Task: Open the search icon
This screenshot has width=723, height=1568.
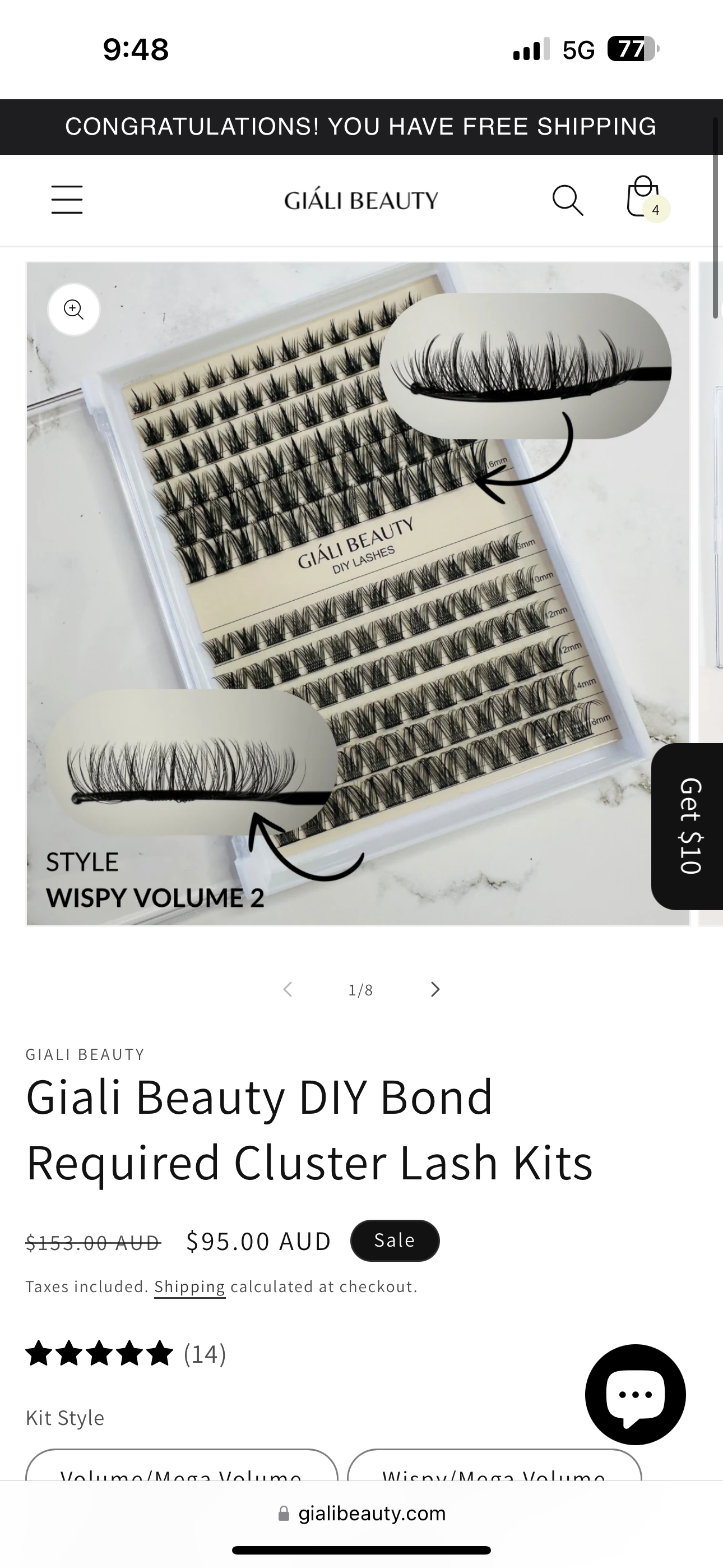Action: [567, 200]
